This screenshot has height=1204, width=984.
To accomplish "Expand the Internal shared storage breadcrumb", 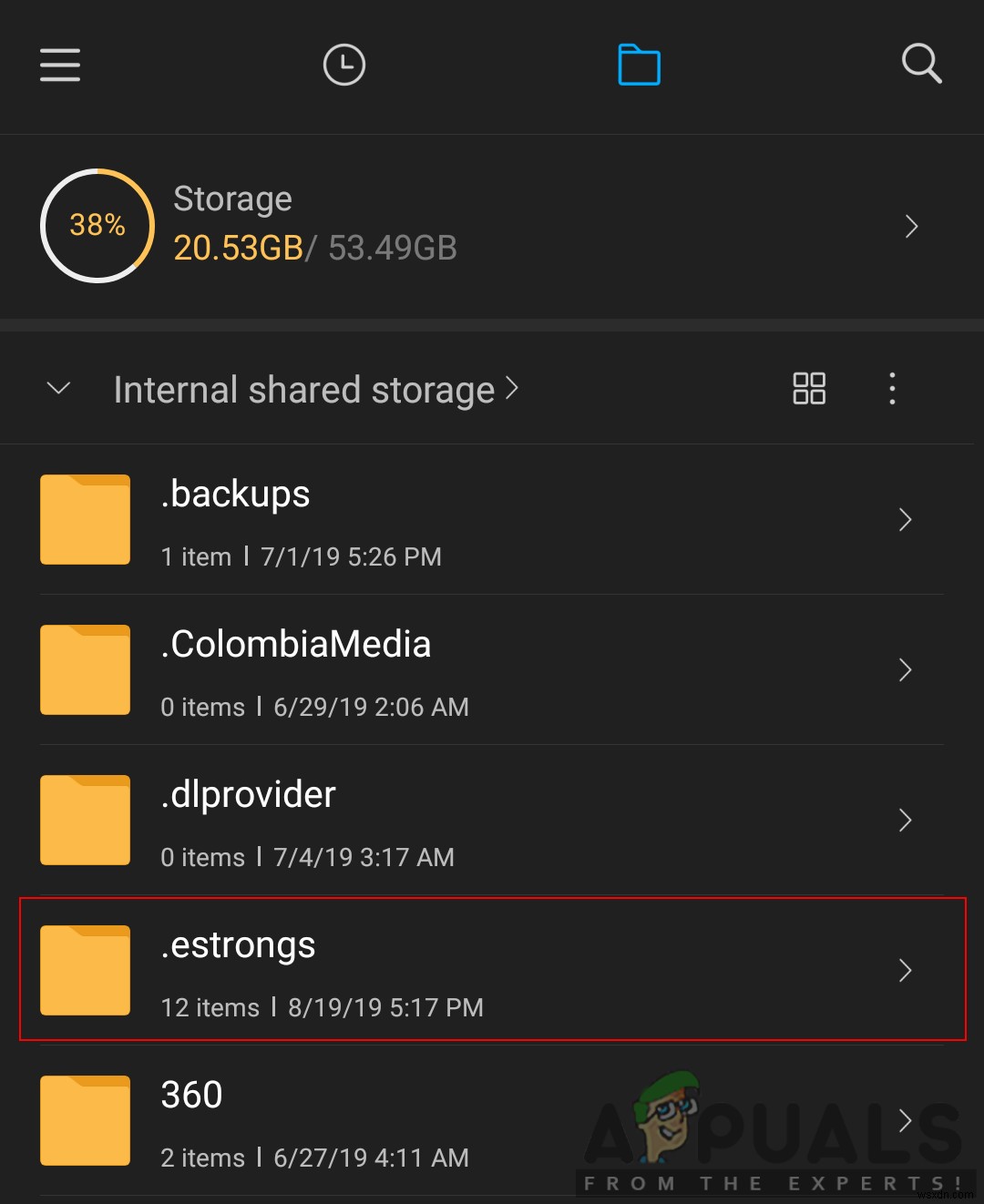I will pyautogui.click(x=512, y=389).
